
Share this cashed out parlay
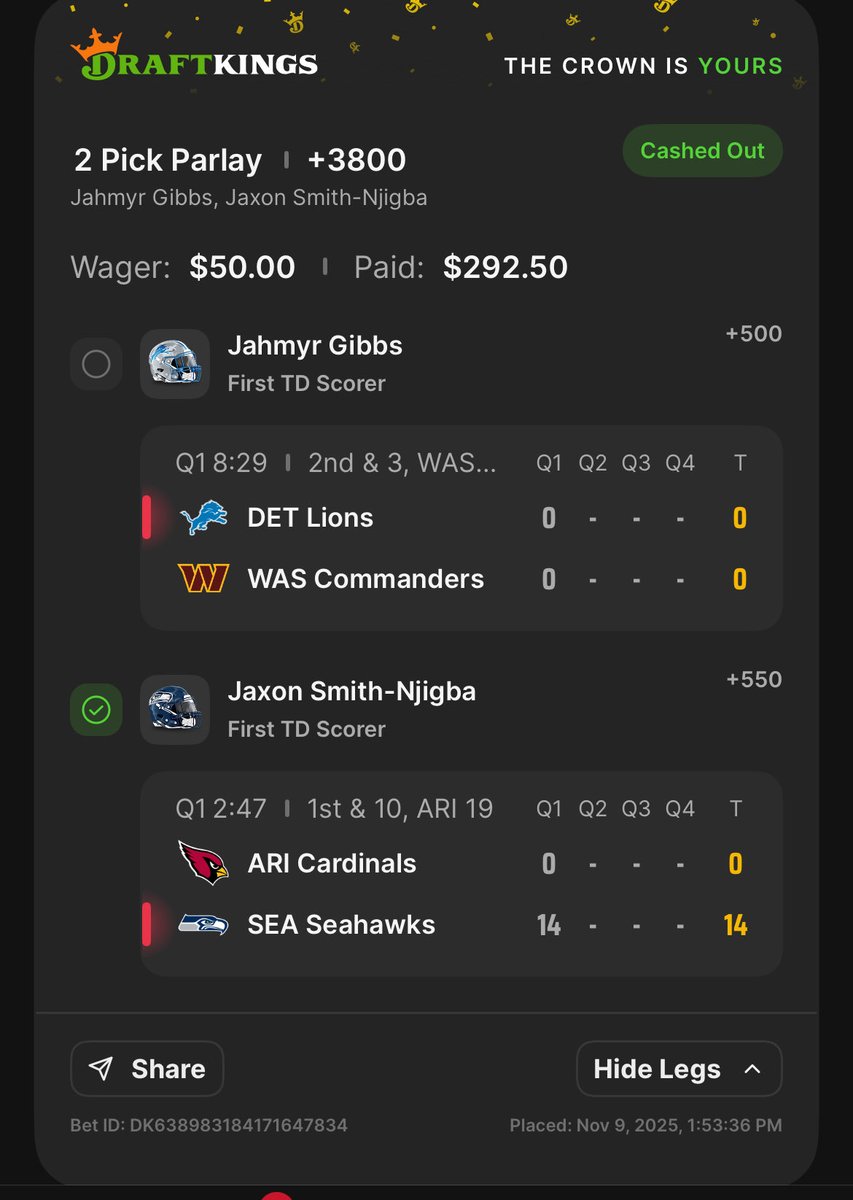(147, 1069)
